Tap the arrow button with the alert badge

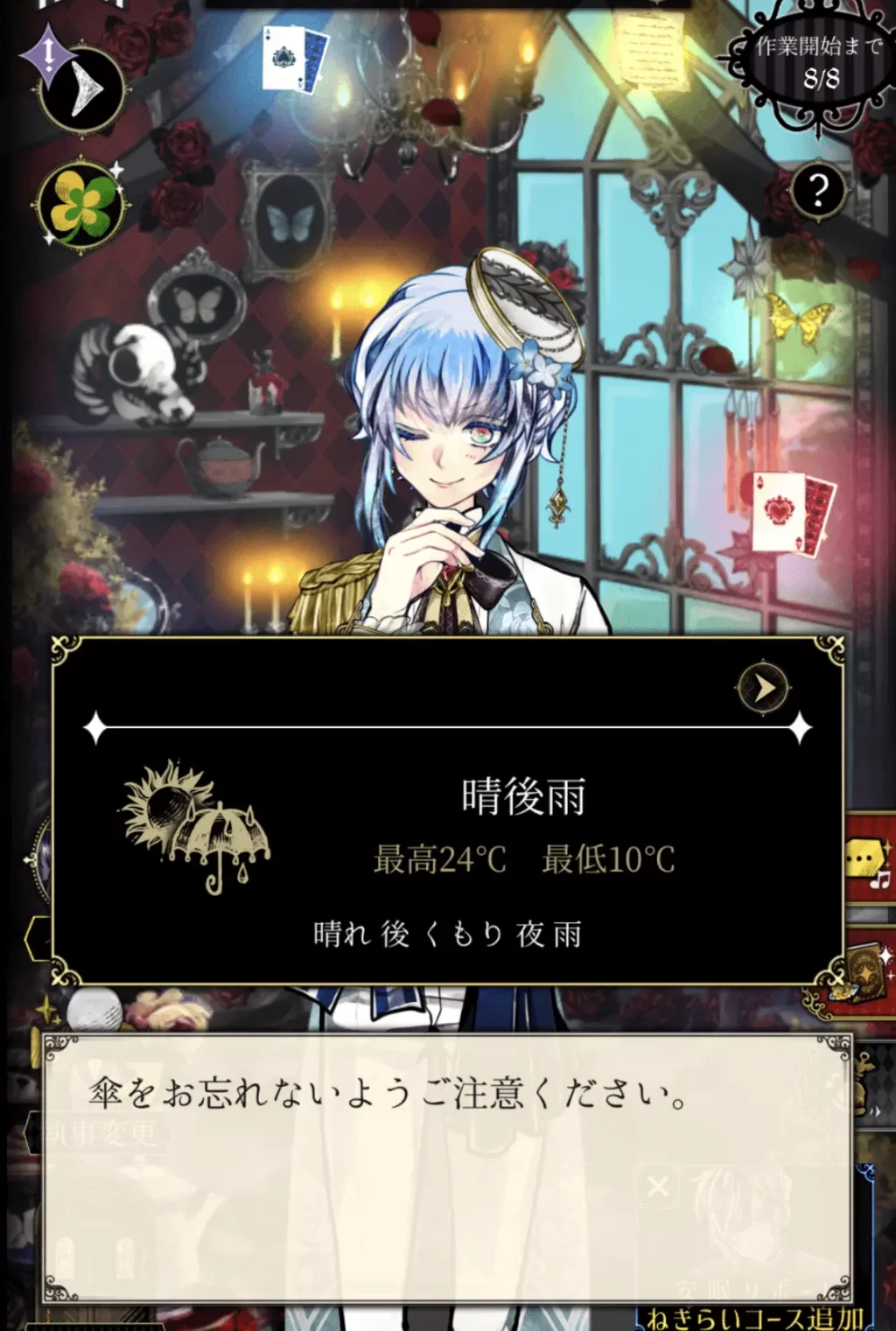point(81,90)
